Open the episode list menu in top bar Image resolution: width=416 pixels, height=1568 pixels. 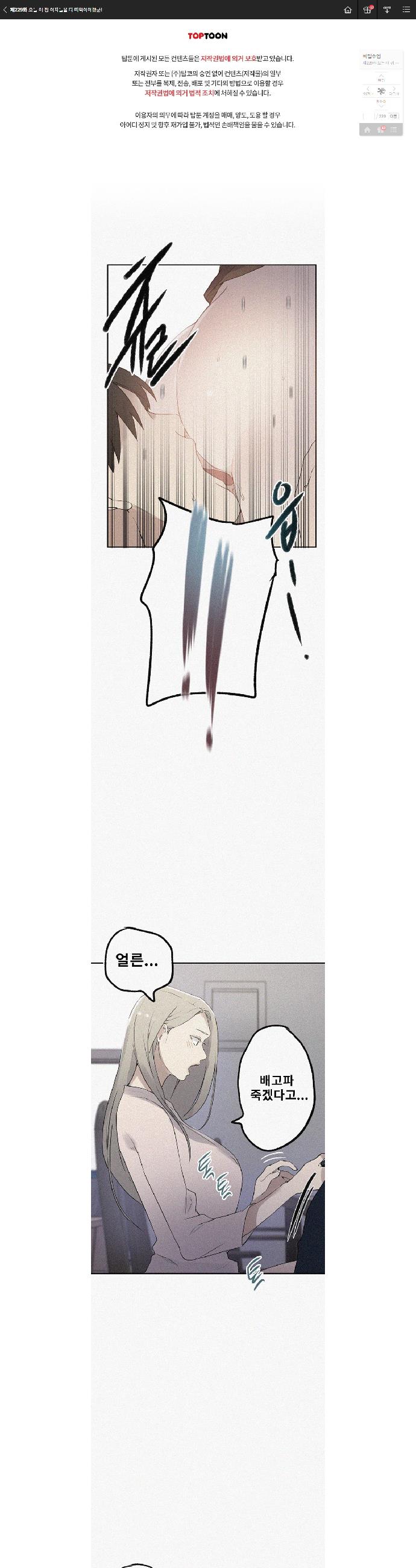coord(406,10)
